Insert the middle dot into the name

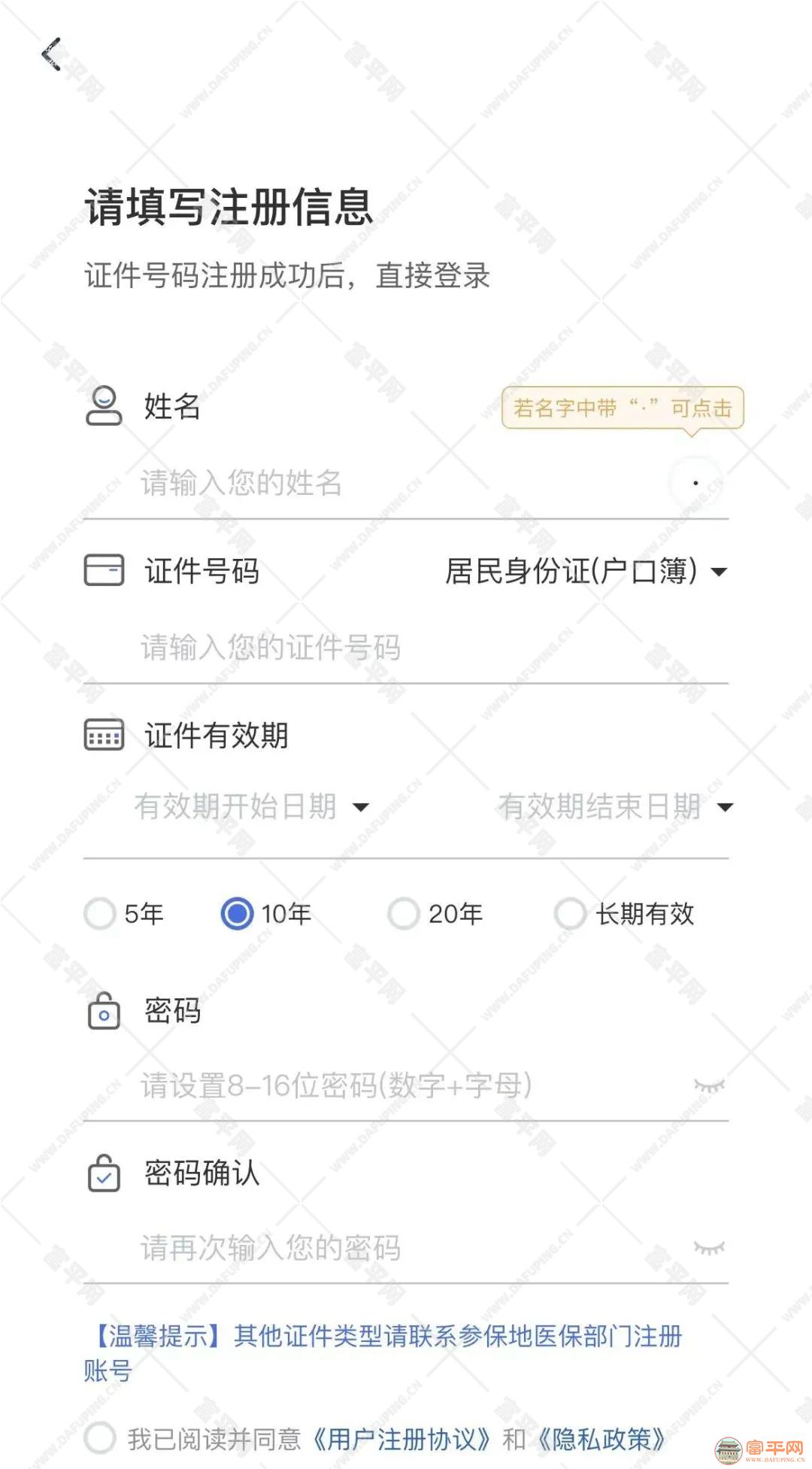click(695, 482)
